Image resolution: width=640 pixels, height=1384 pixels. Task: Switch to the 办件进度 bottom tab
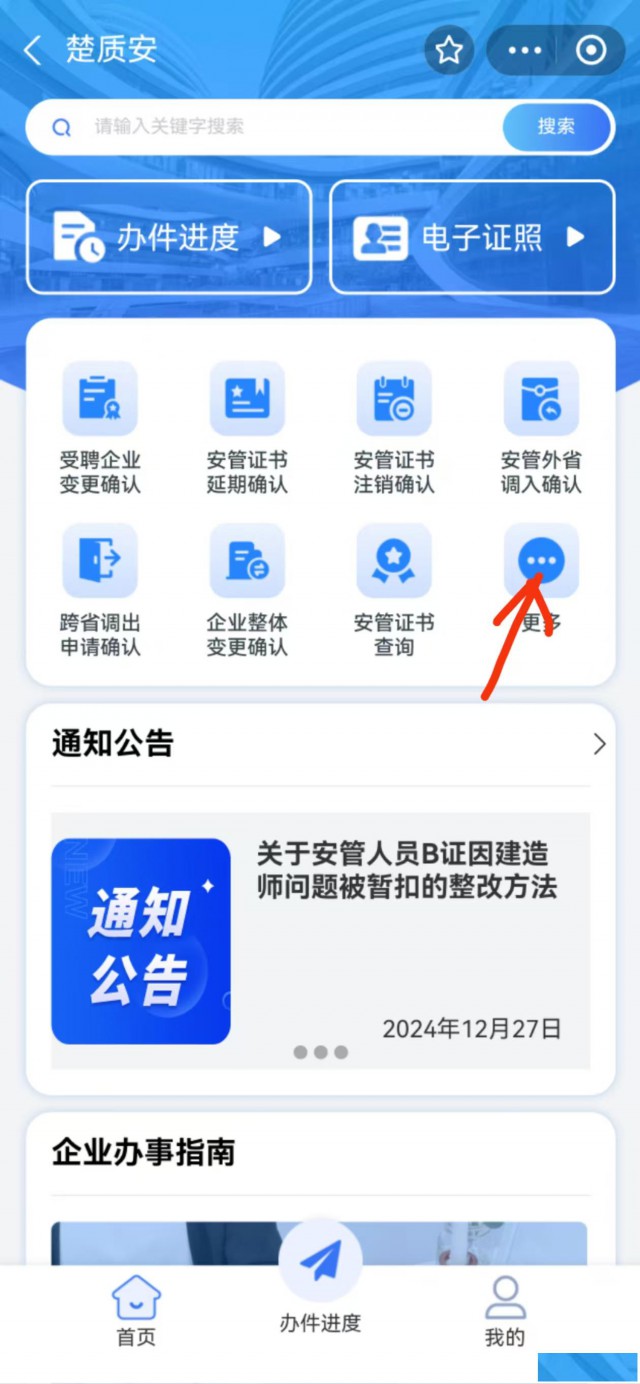pos(320,1280)
